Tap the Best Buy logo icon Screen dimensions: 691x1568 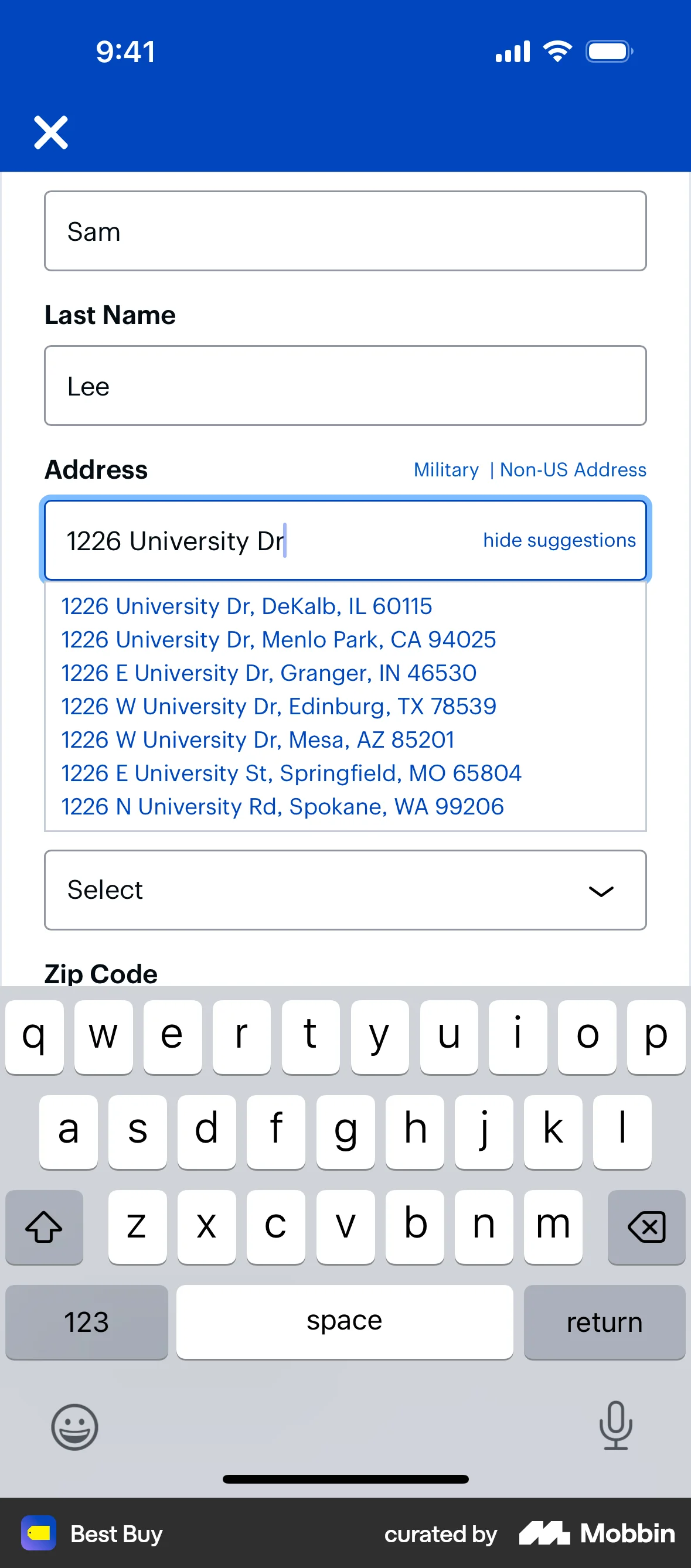point(39,1533)
